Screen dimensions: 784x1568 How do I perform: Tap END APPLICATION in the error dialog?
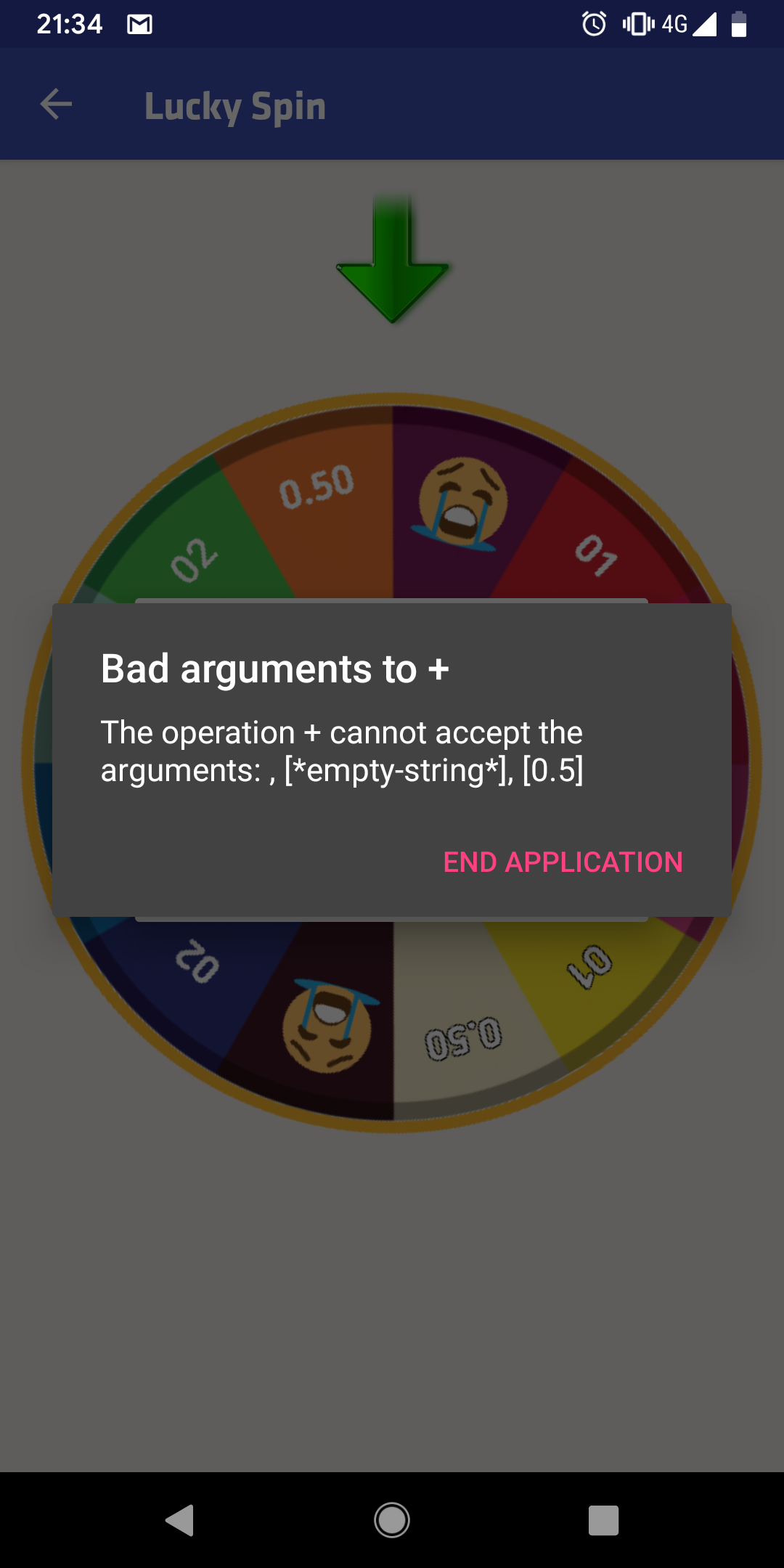pos(563,862)
